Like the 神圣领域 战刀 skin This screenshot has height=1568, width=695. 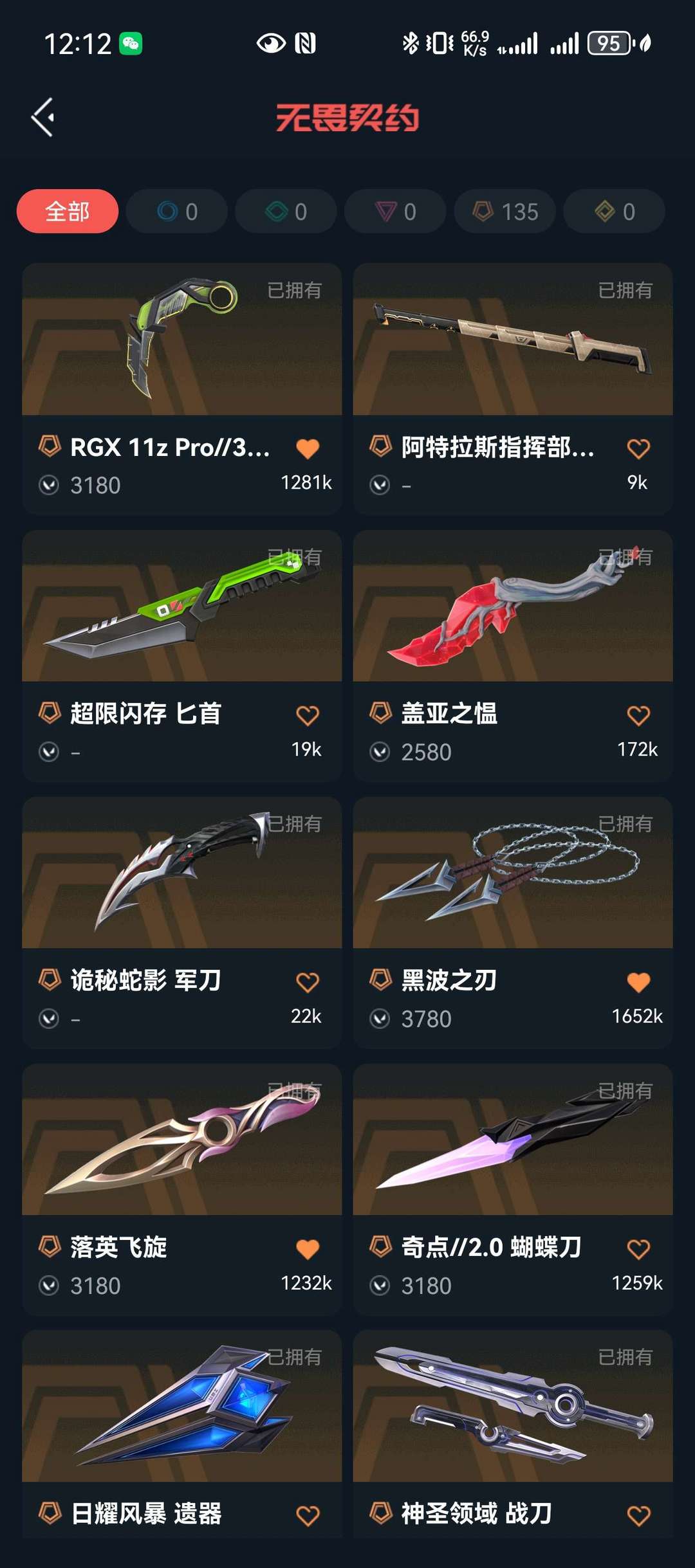coord(638,1516)
